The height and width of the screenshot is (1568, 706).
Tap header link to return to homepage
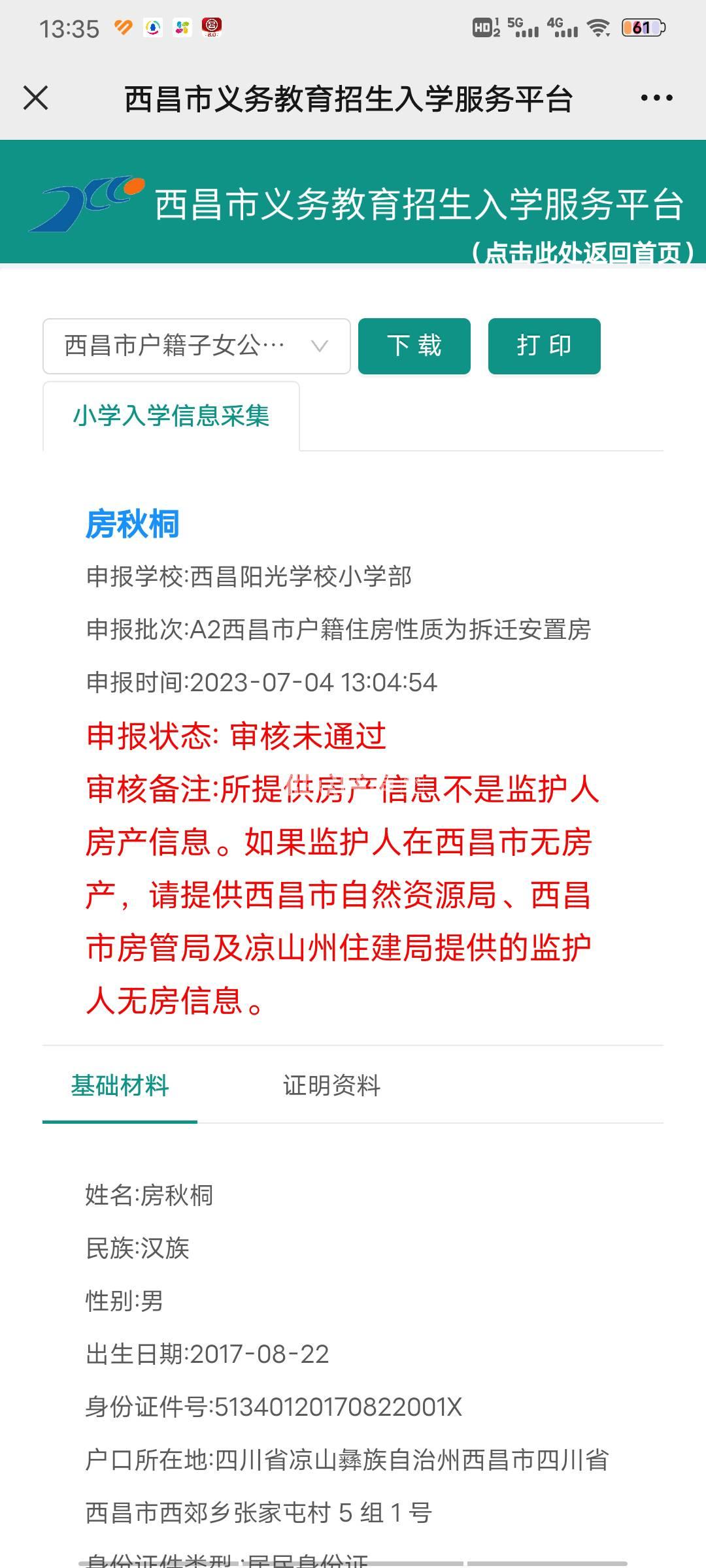[582, 252]
